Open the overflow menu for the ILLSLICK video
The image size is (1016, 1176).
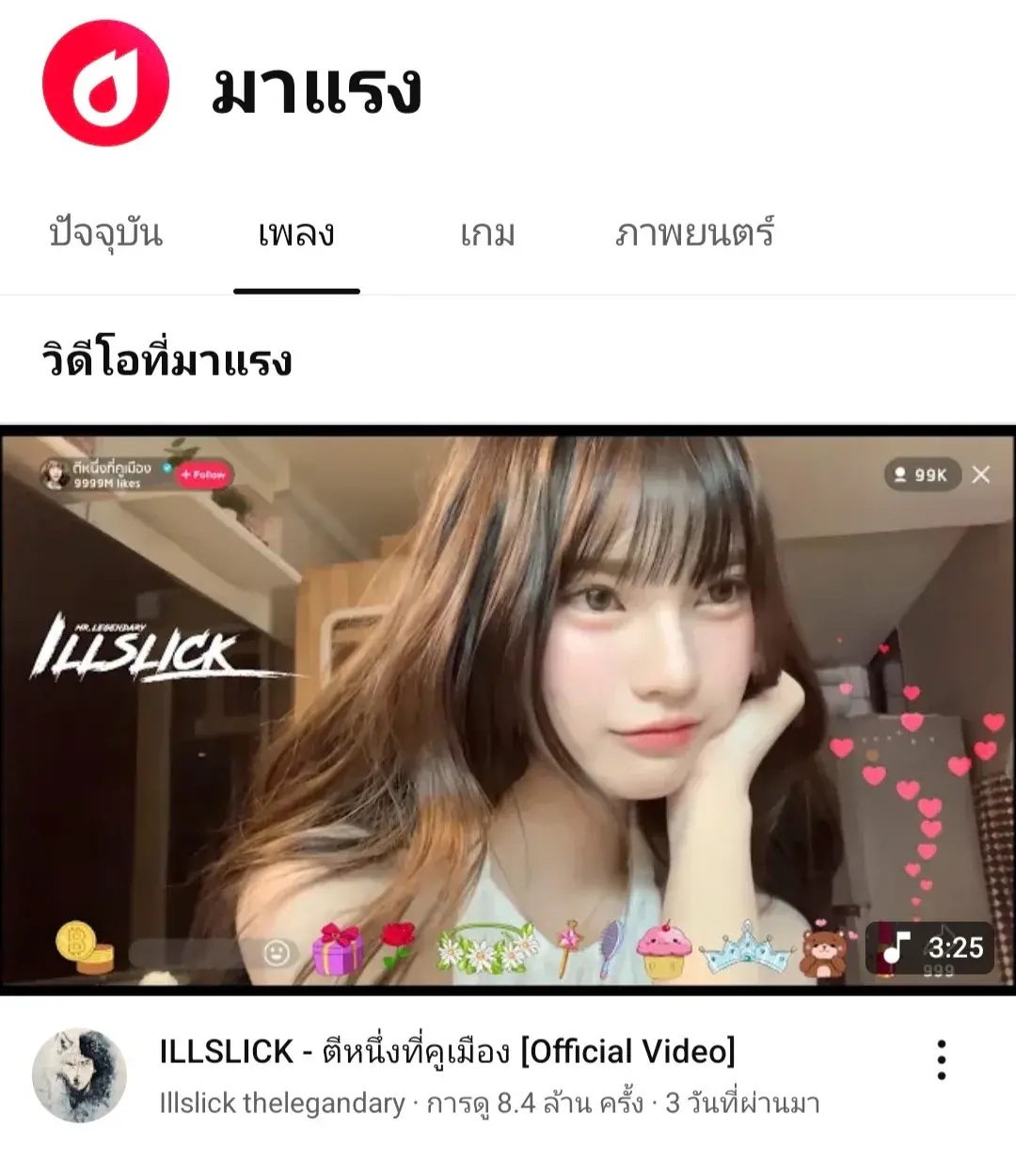(941, 1060)
